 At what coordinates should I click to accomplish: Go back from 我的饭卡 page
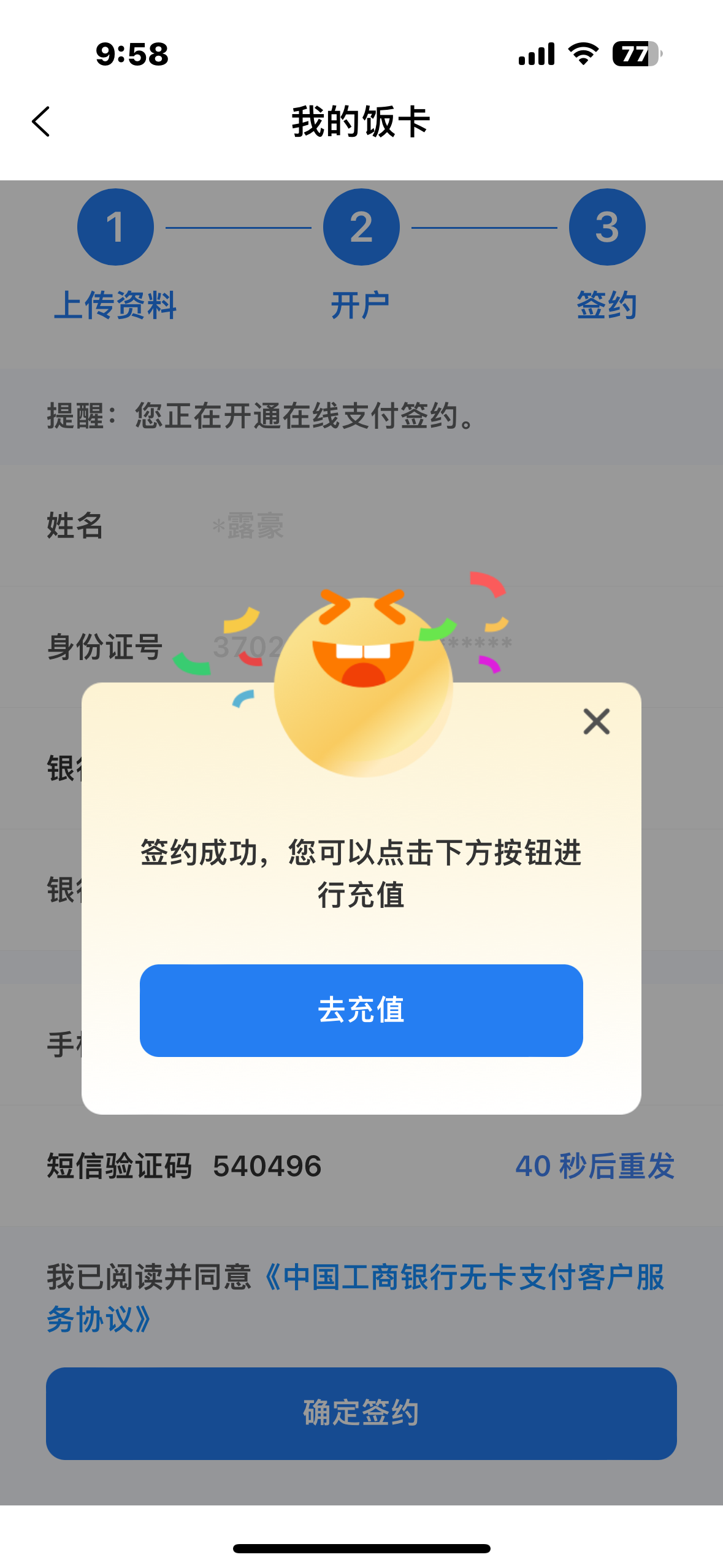coord(41,121)
